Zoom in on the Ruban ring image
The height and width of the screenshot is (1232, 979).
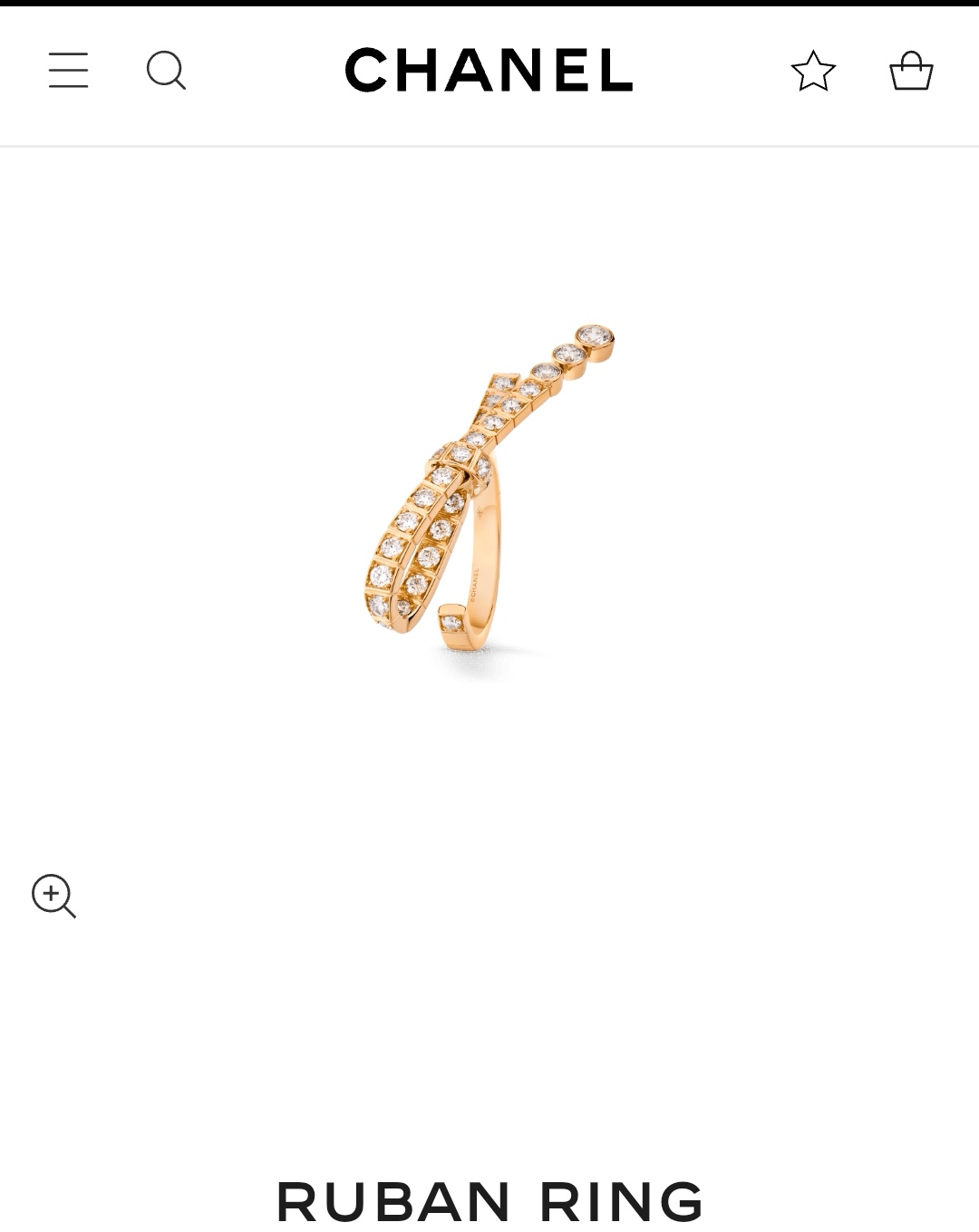pyautogui.click(x=53, y=896)
